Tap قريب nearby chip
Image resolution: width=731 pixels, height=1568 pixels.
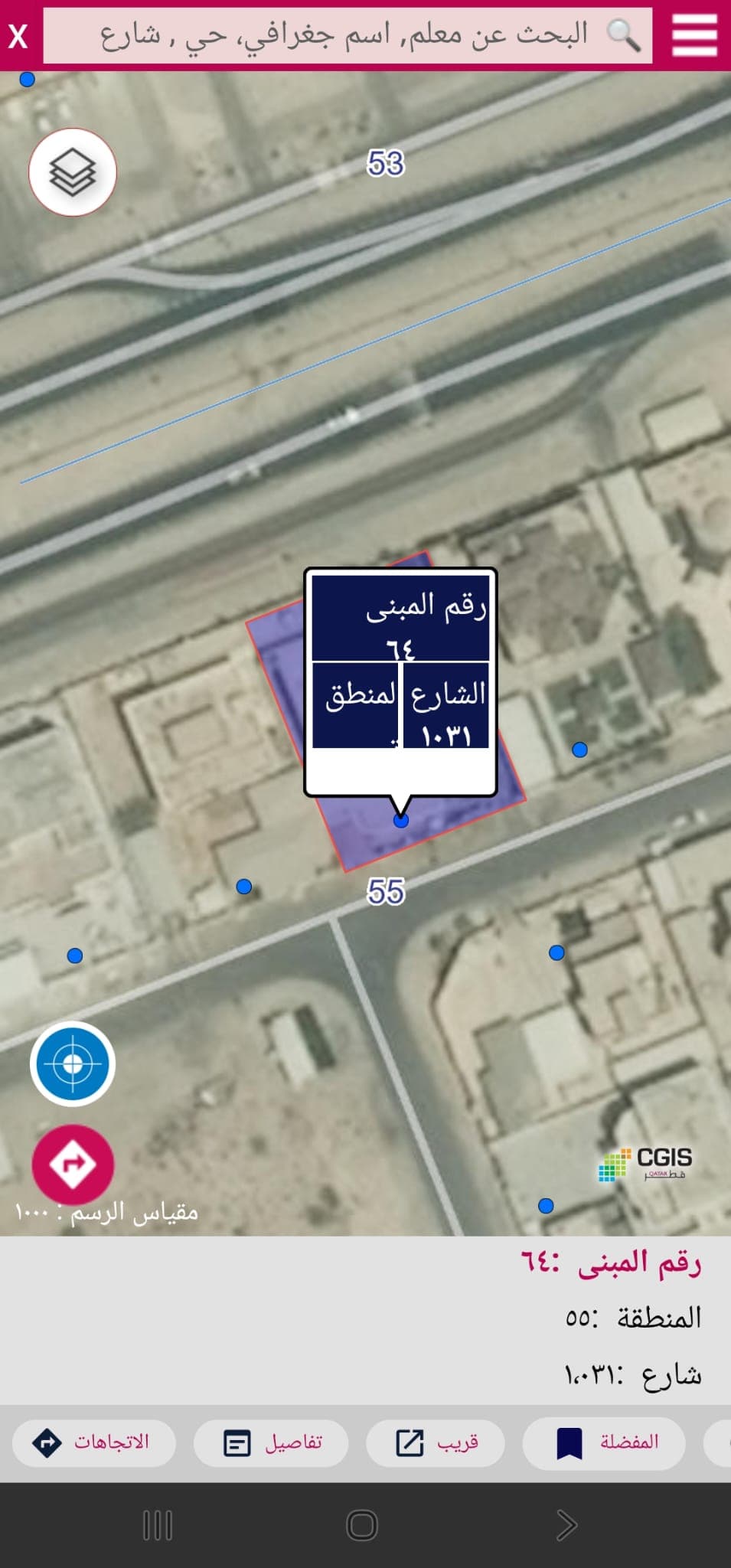click(x=436, y=1443)
